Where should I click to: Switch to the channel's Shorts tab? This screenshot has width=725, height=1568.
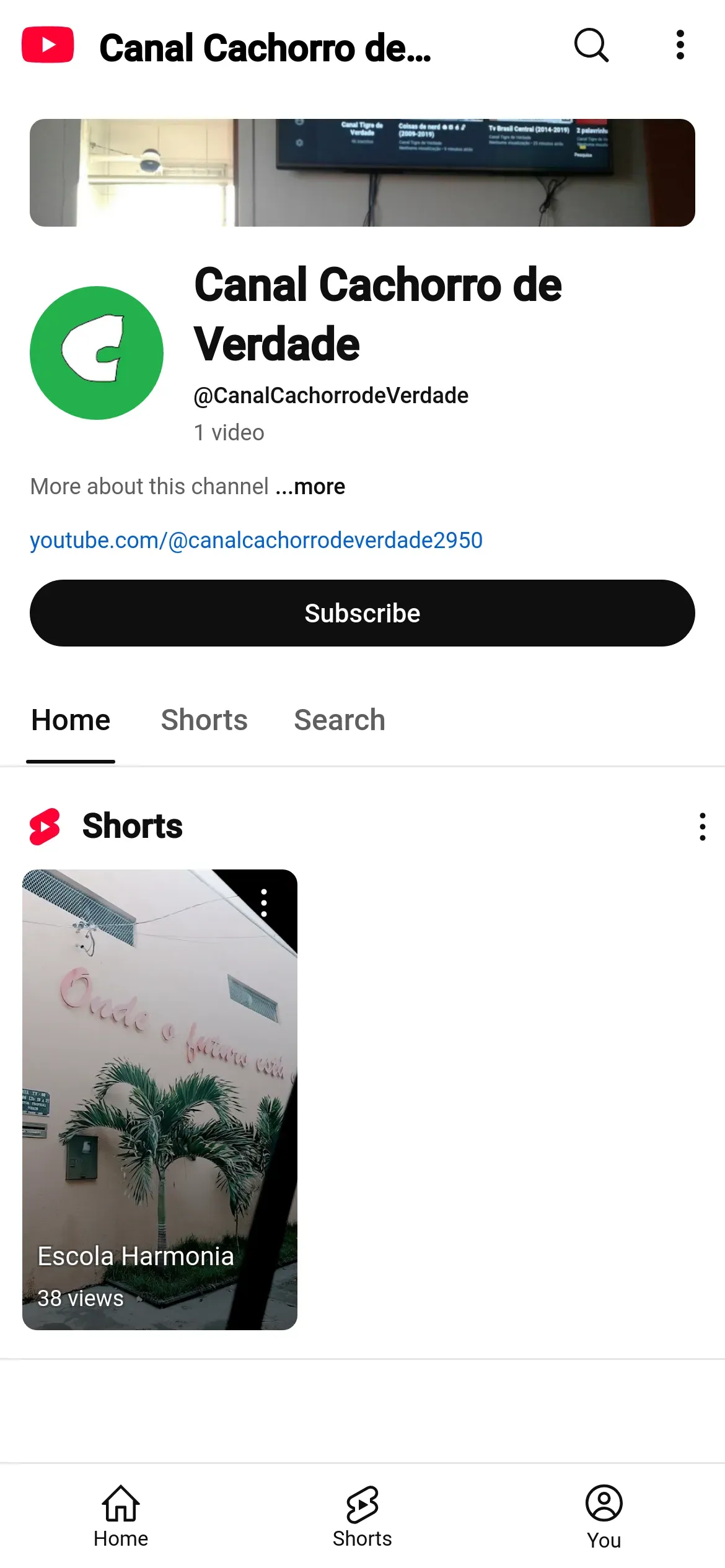(x=204, y=720)
